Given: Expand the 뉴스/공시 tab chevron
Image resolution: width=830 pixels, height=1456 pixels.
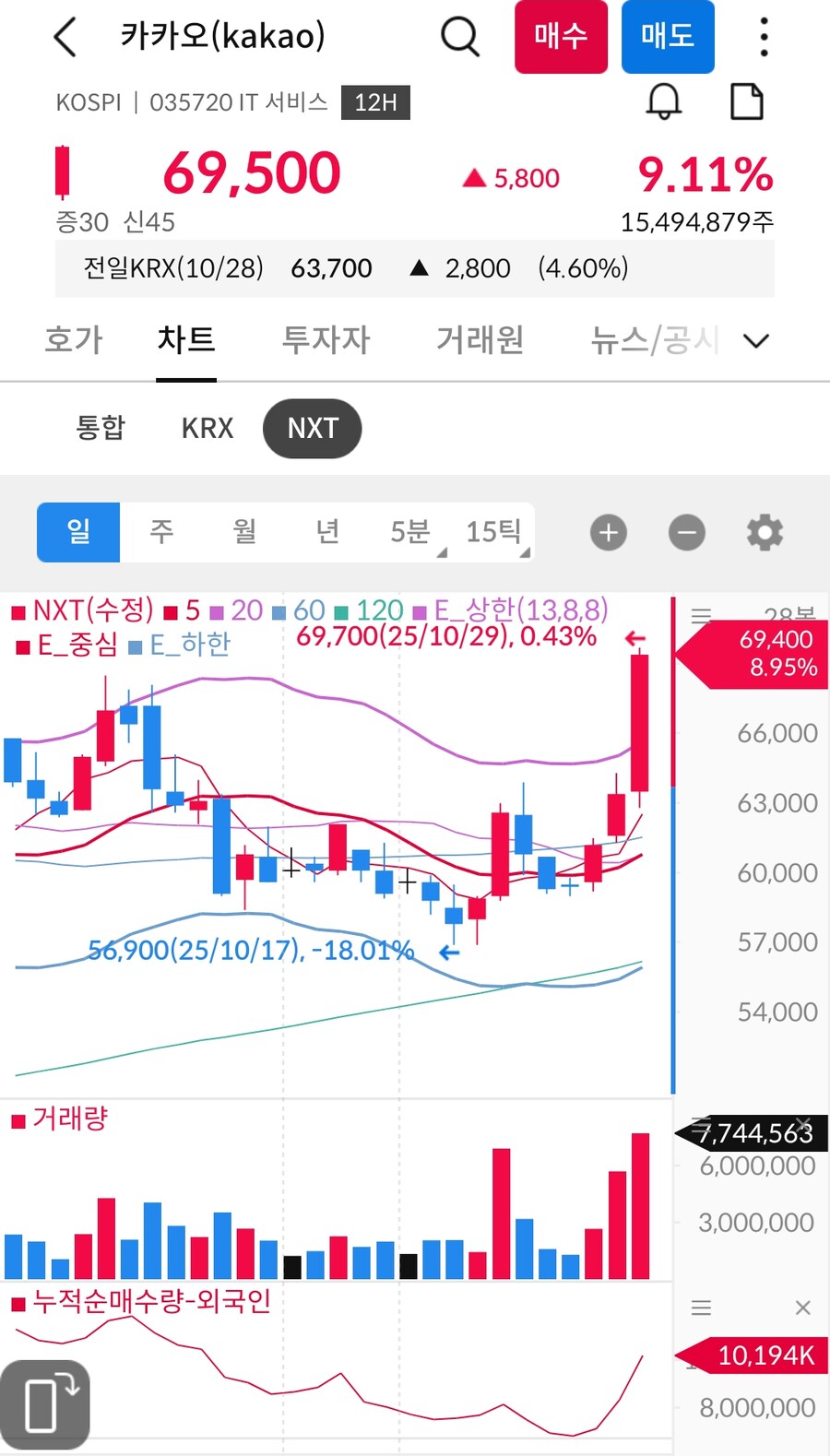Looking at the screenshot, I should 756,340.
